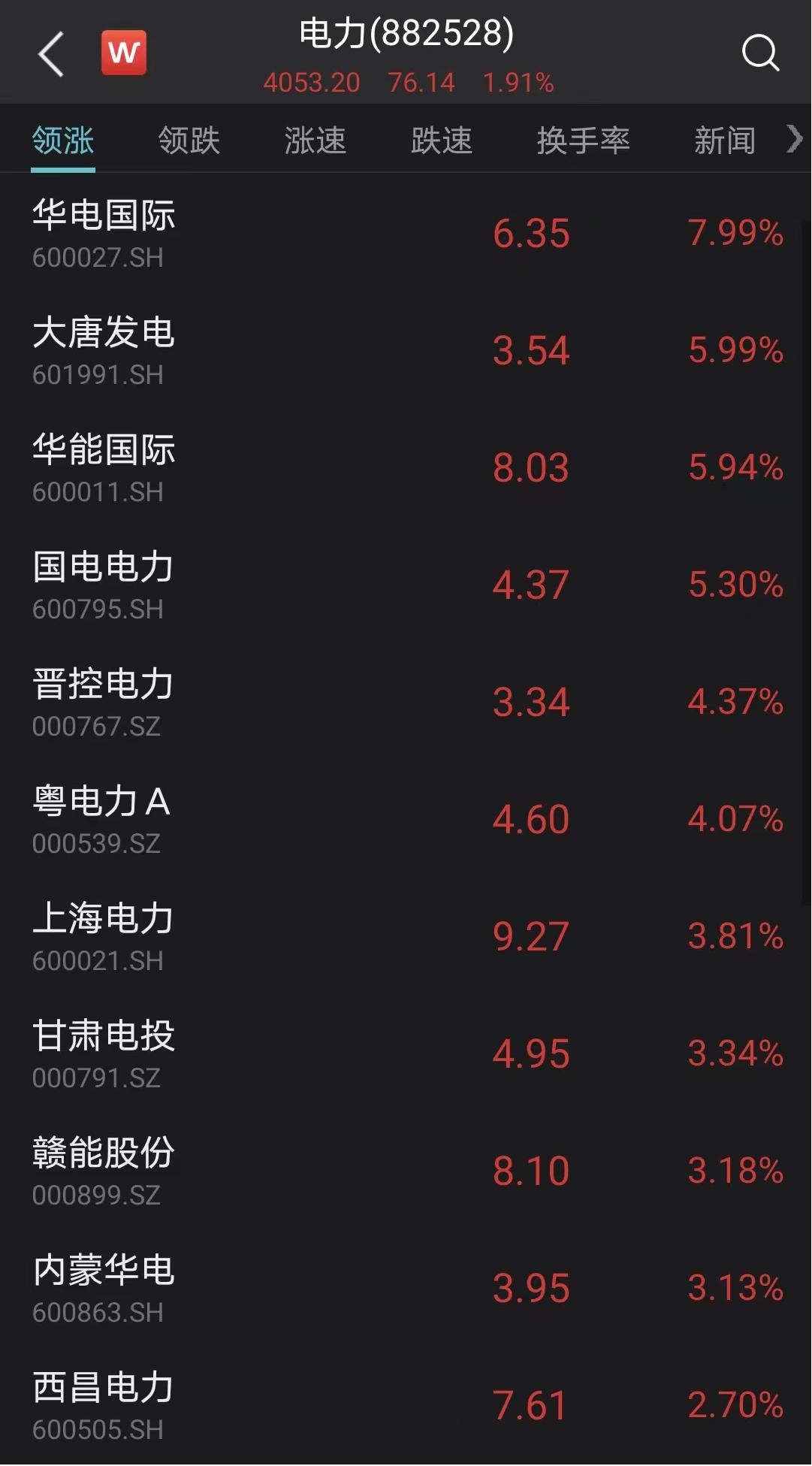Show more tabs with the right chevron

point(795,139)
